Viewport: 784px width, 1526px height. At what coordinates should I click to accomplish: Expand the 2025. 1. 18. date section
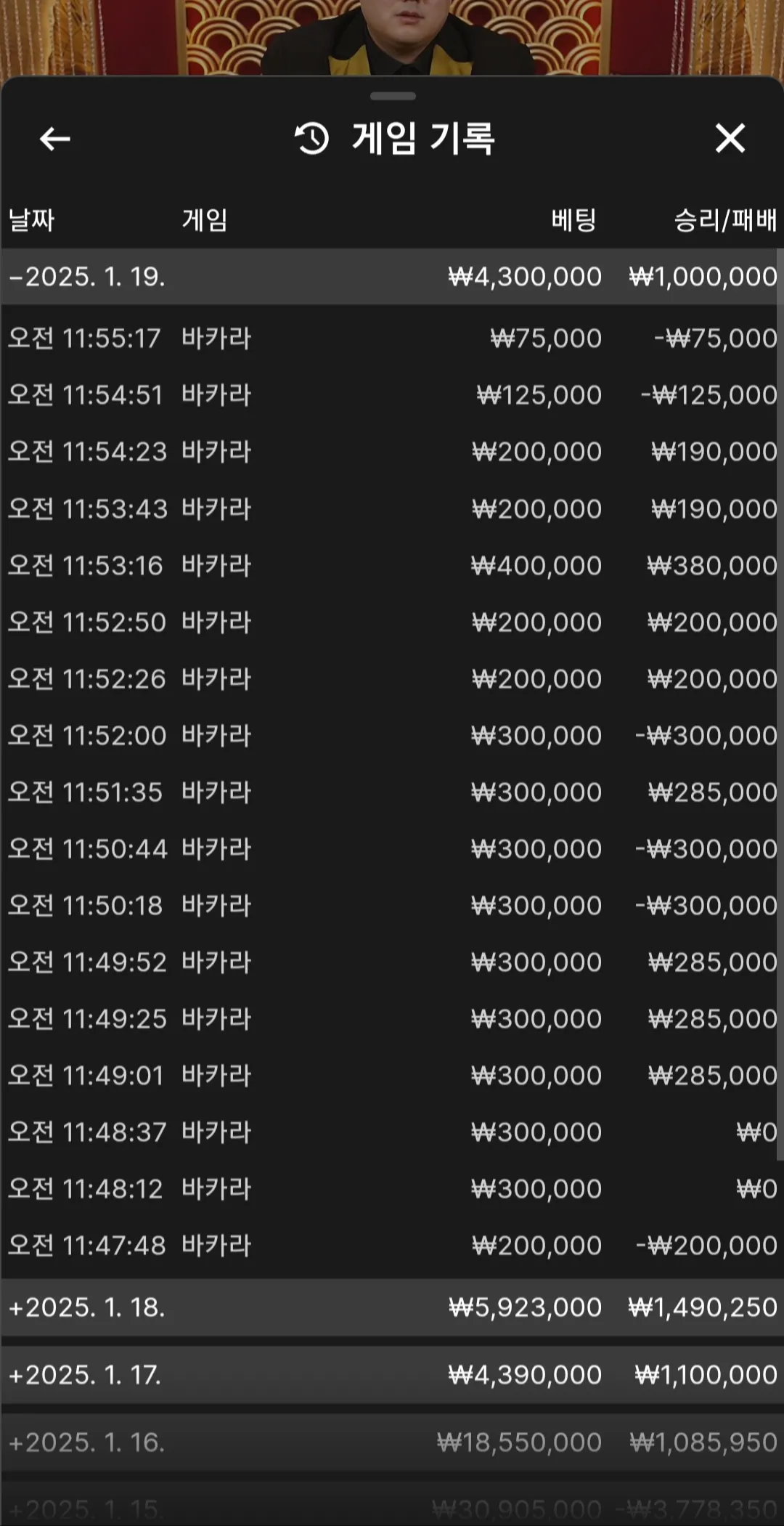[87, 1307]
